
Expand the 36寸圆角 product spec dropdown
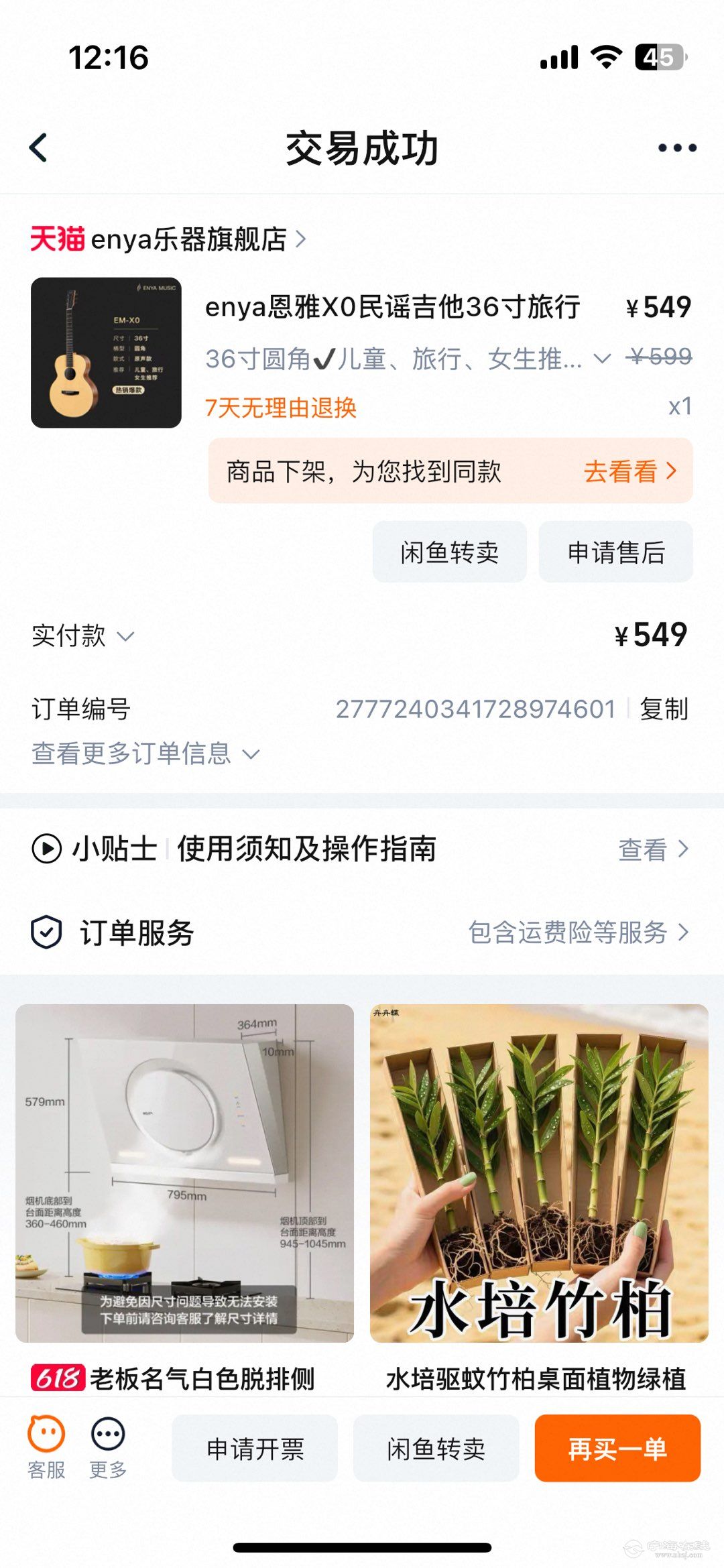pos(602,359)
